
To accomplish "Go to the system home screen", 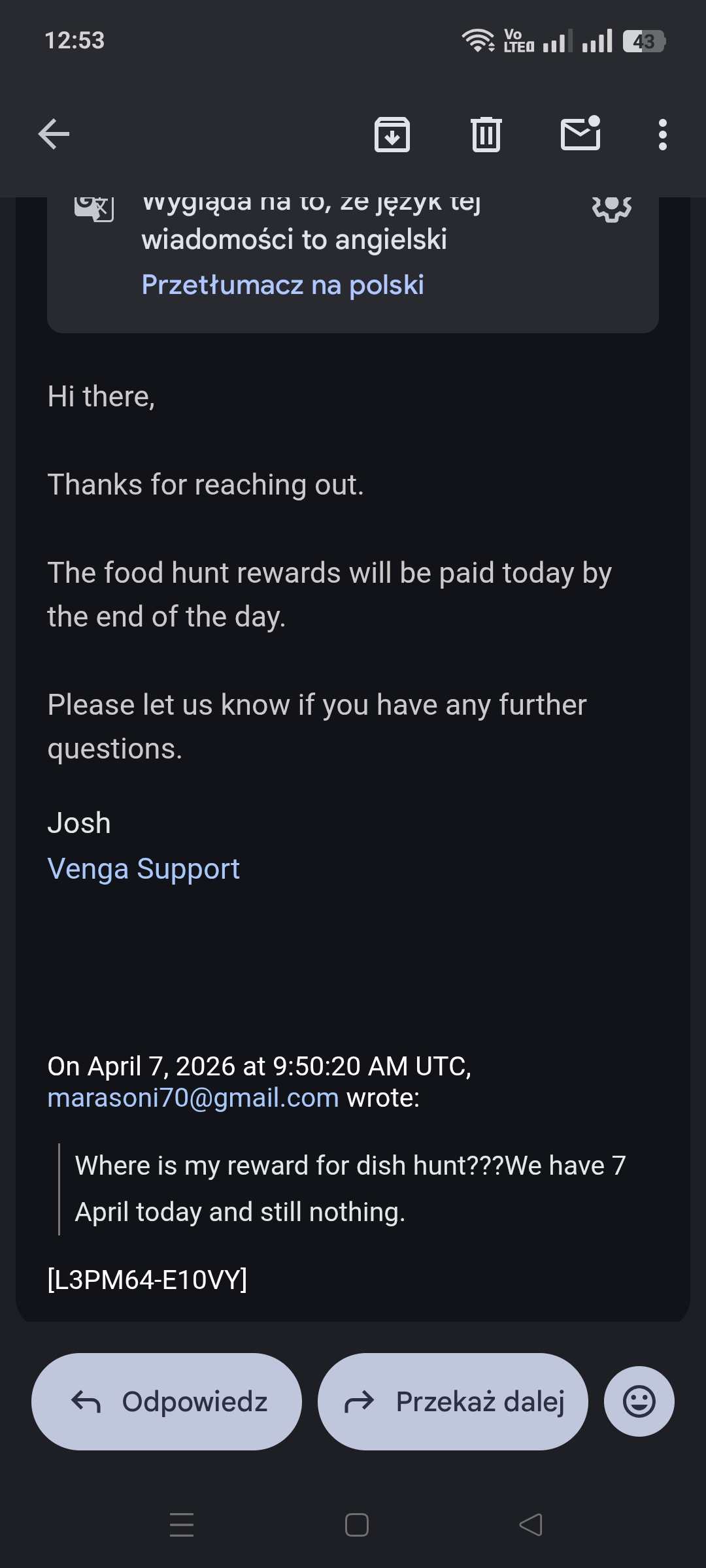I will 357,1525.
